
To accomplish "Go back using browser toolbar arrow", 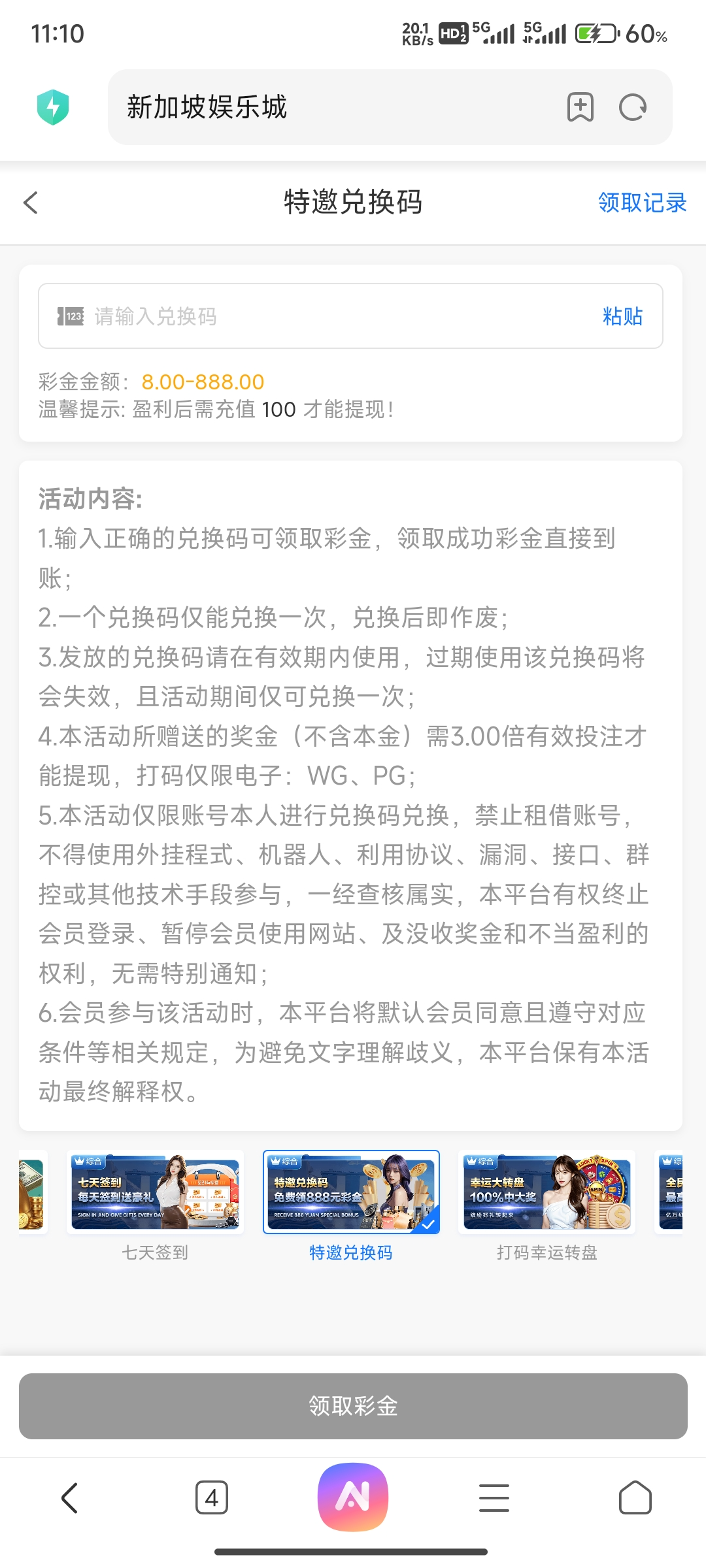I will 70,1497.
